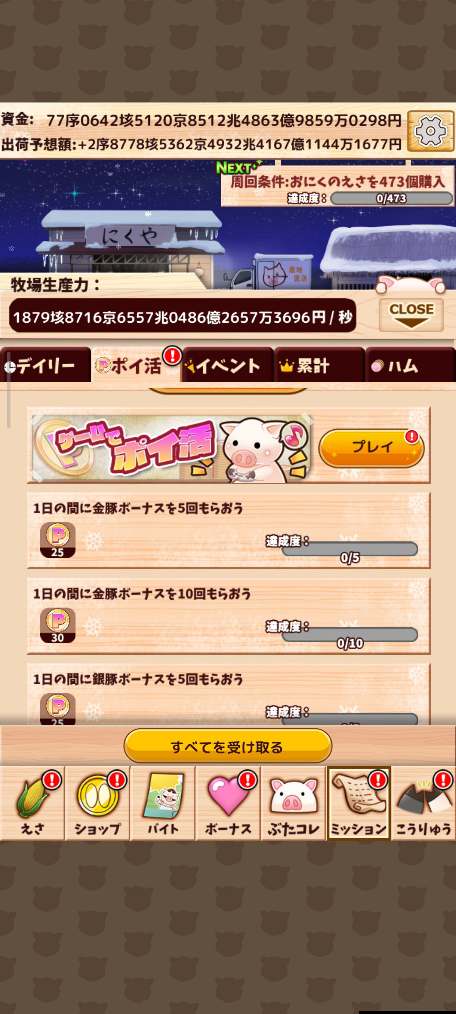Go to the ハム tab

410,366
